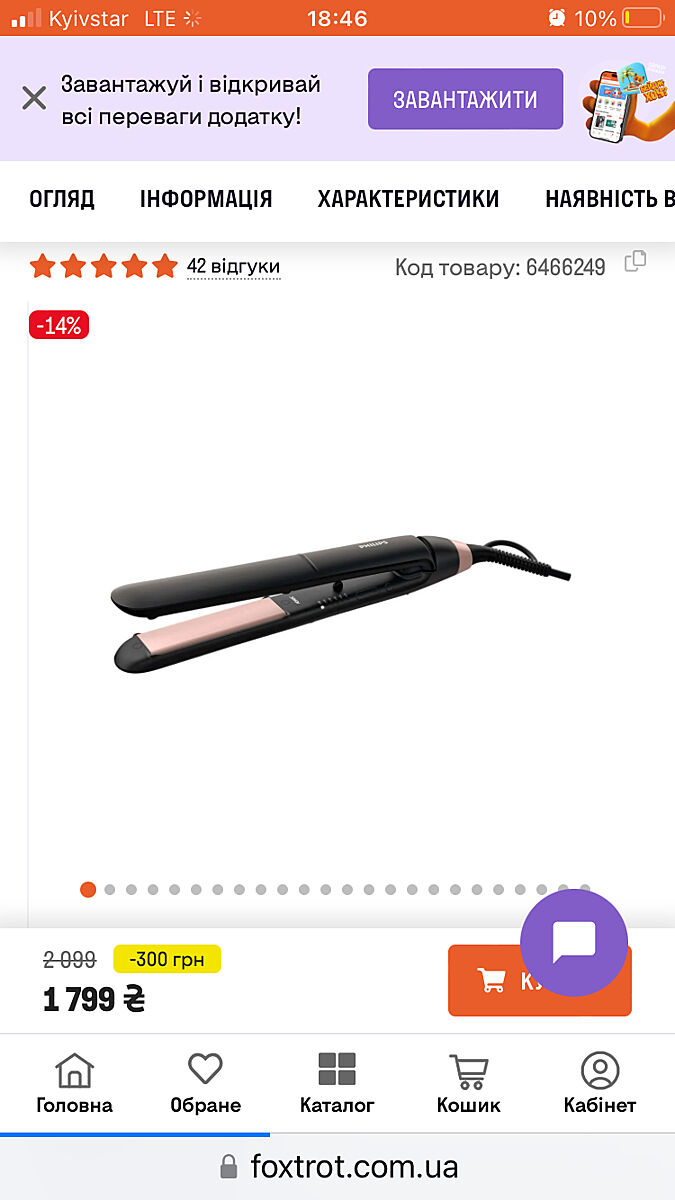
Task: Copy the product code 6466249
Action: coord(635,262)
